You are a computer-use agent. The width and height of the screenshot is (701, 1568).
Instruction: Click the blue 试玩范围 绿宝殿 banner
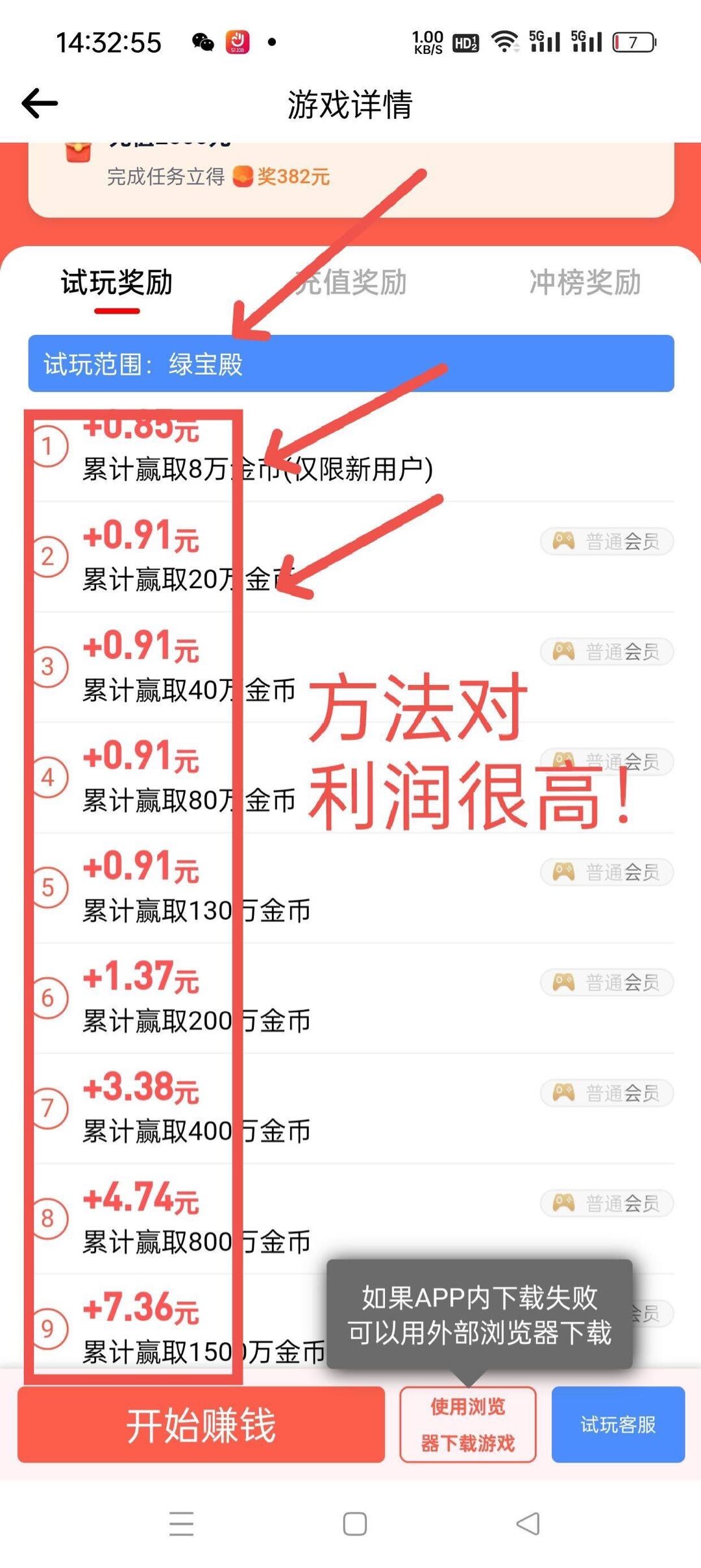click(350, 364)
